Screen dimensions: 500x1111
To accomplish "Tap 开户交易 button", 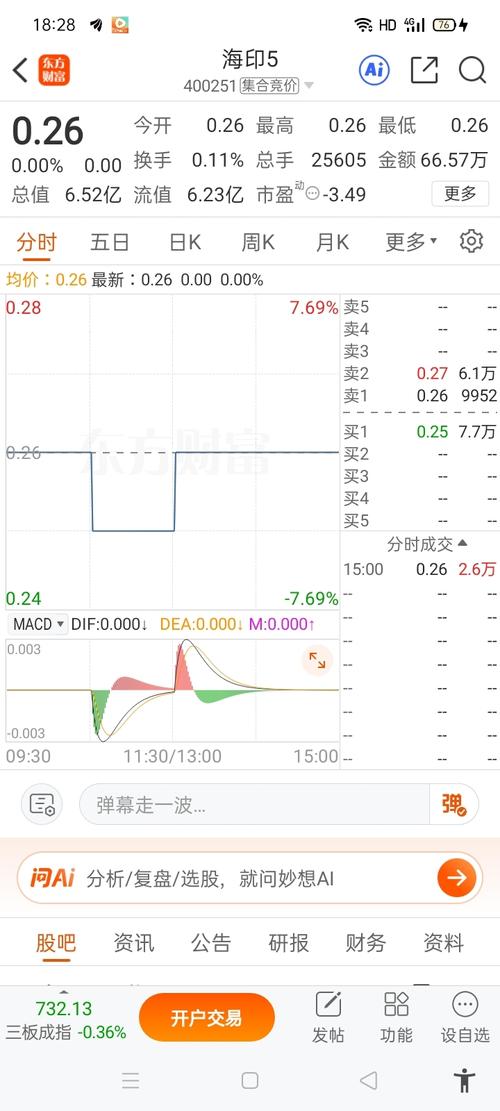I will tap(207, 1018).
